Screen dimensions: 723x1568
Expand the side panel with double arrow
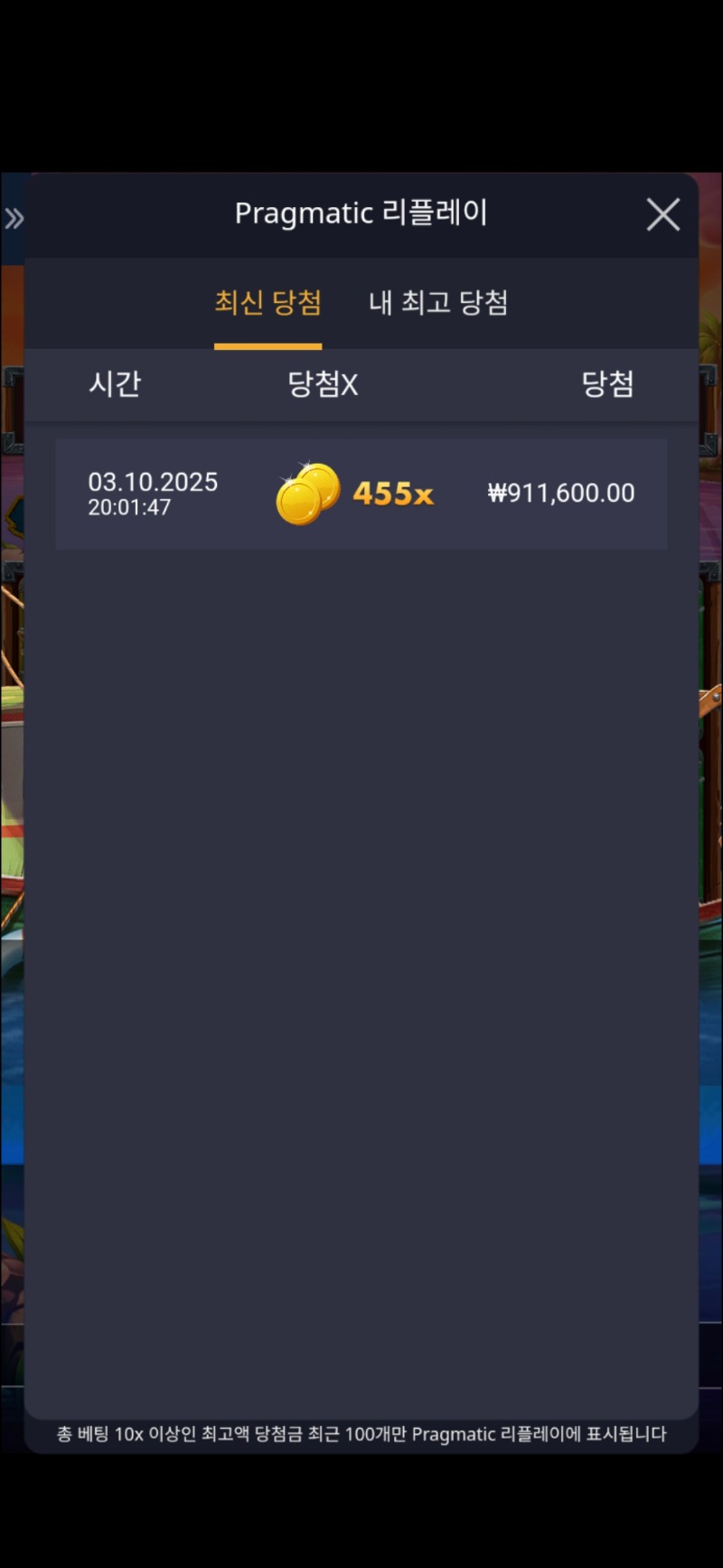(x=14, y=218)
